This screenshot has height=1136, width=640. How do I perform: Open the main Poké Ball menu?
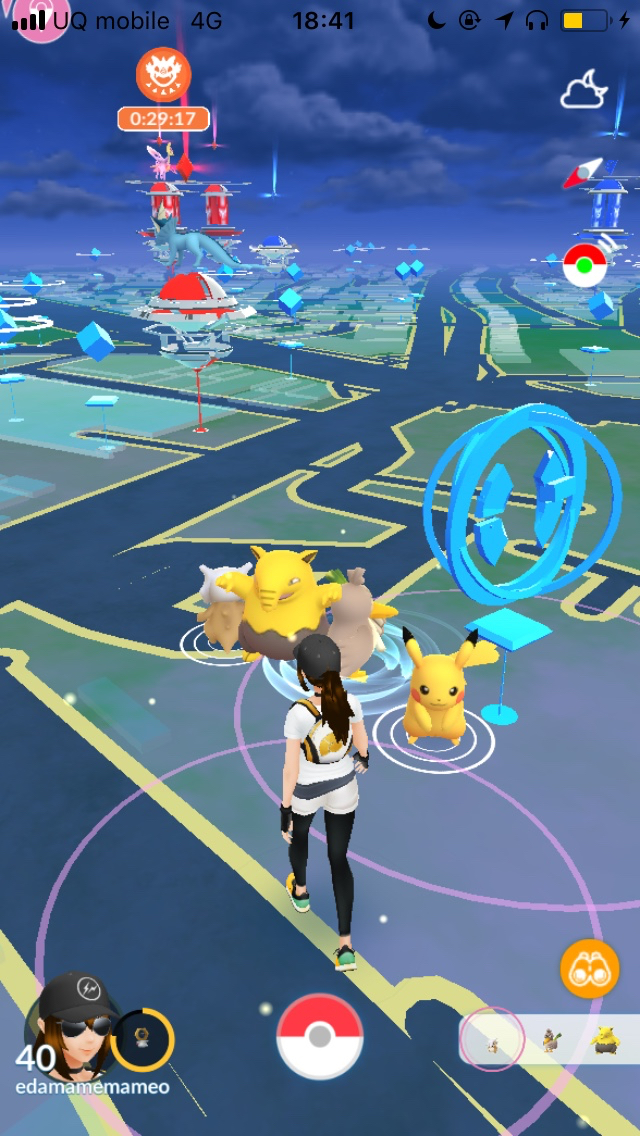[320, 1036]
